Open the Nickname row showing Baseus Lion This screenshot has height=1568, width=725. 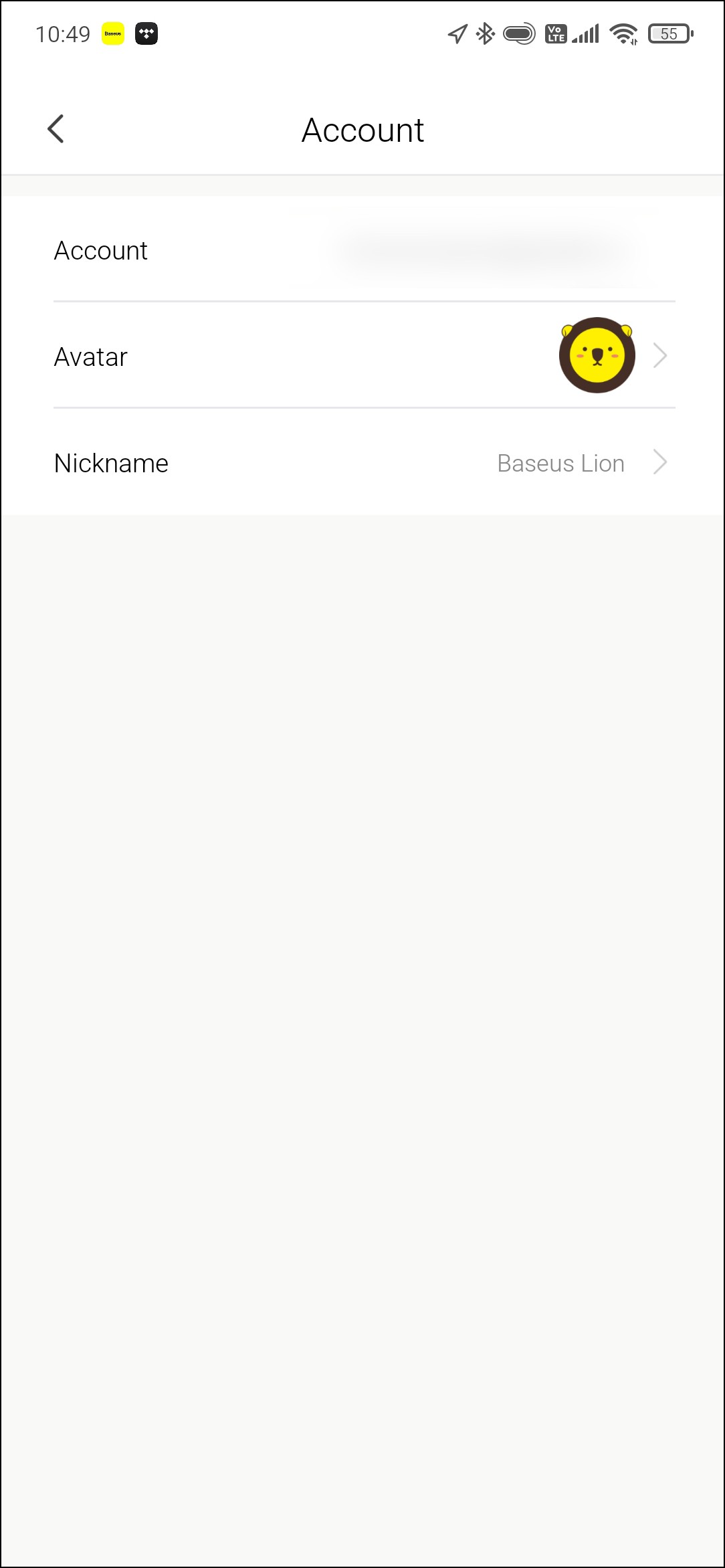(x=362, y=462)
